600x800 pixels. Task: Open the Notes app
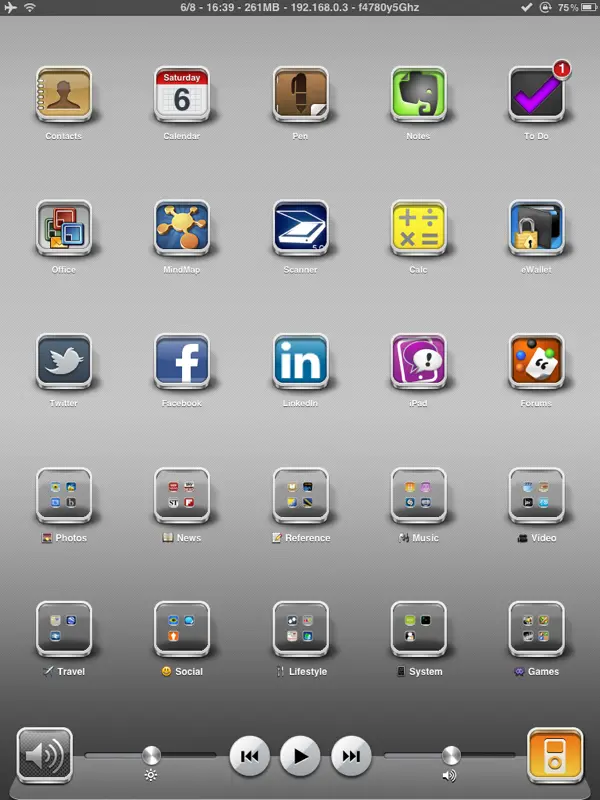coord(418,95)
